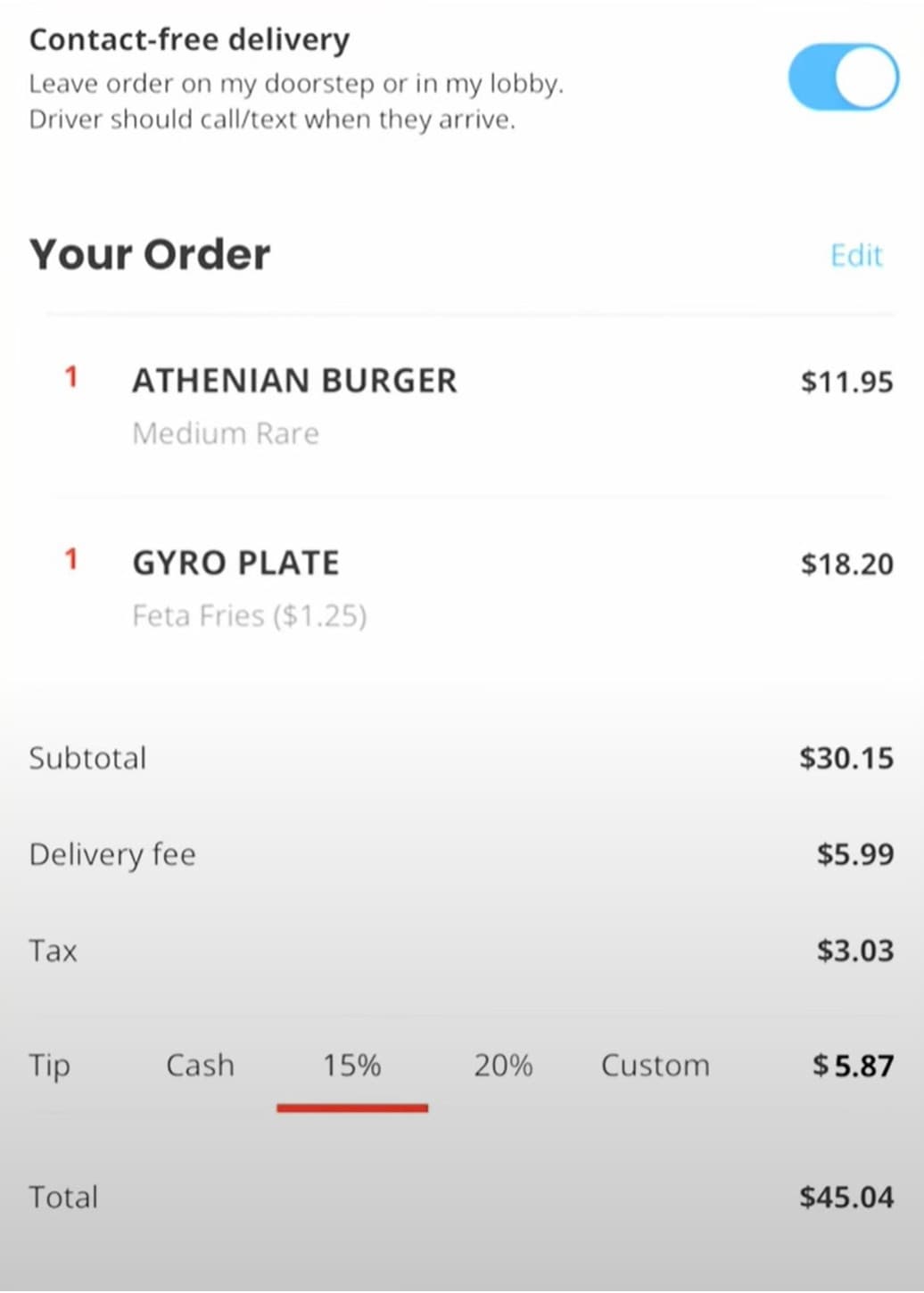
Task: Click the Subtotal row
Action: click(88, 759)
